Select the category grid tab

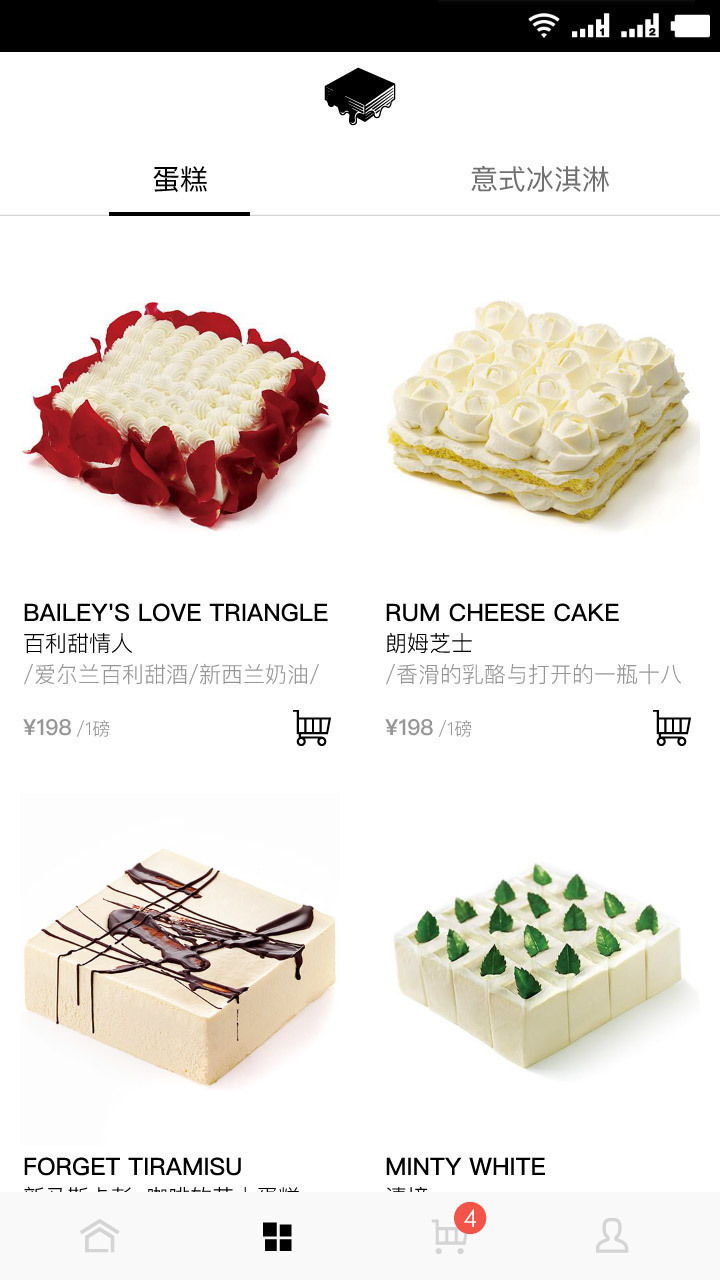(x=277, y=1237)
